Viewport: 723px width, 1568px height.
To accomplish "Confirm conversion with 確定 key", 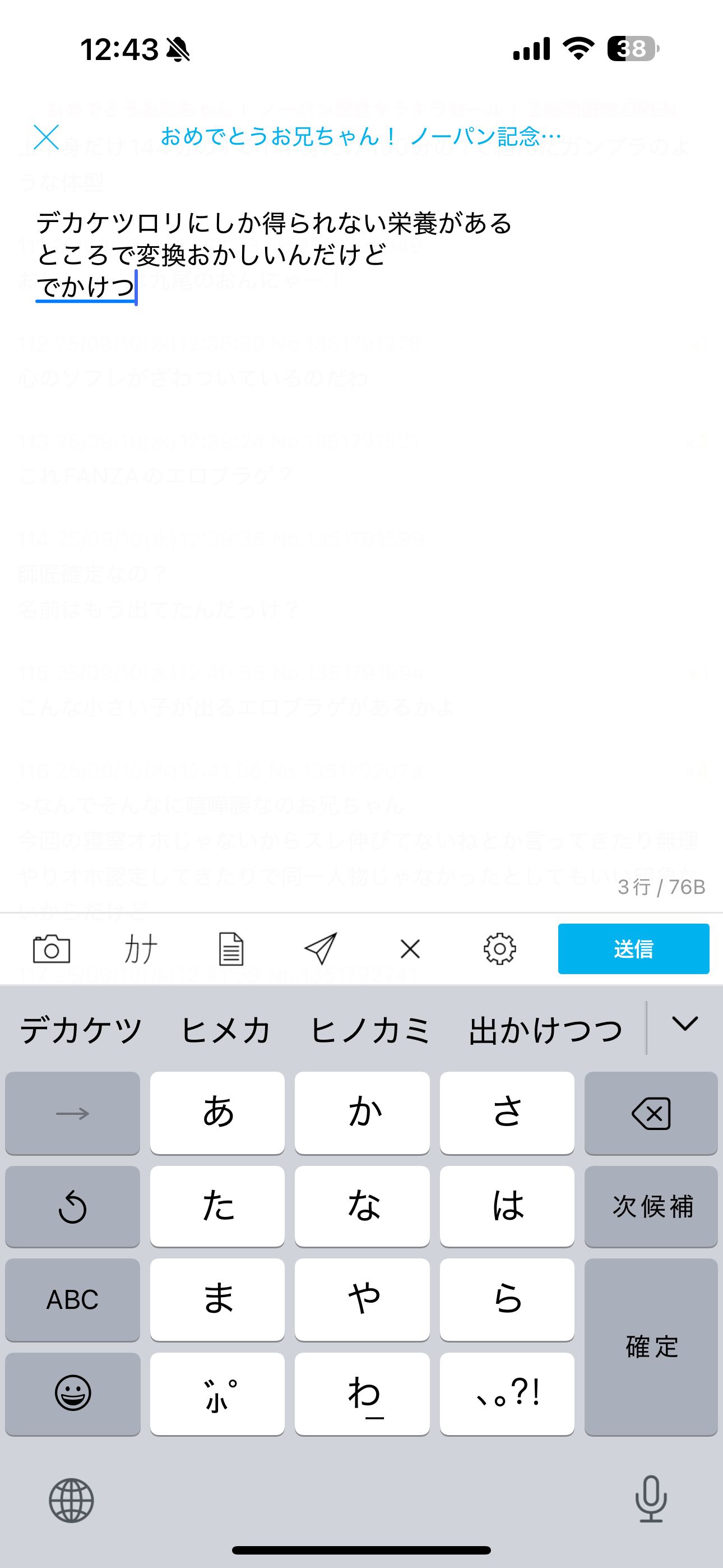I will click(x=651, y=1346).
